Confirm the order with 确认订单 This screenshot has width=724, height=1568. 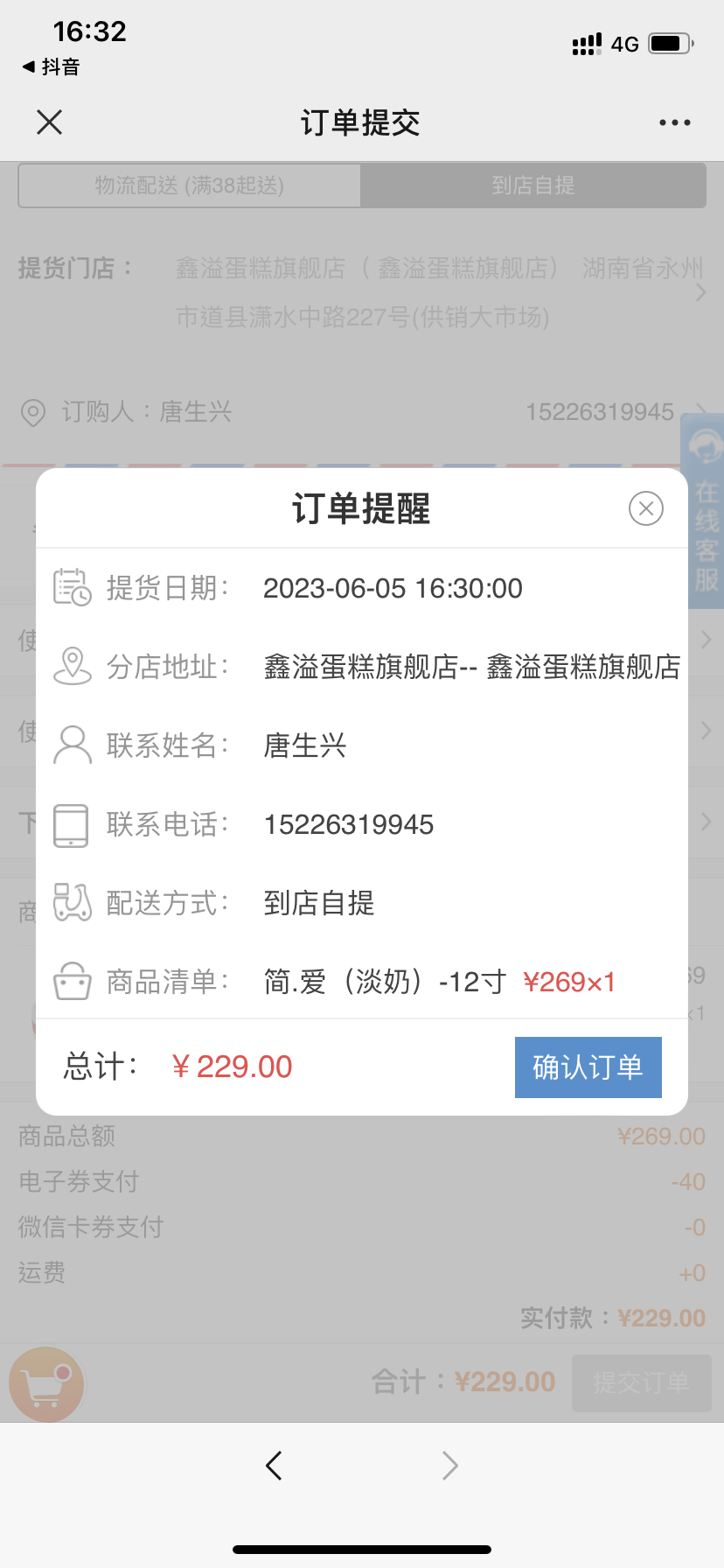tap(588, 1067)
